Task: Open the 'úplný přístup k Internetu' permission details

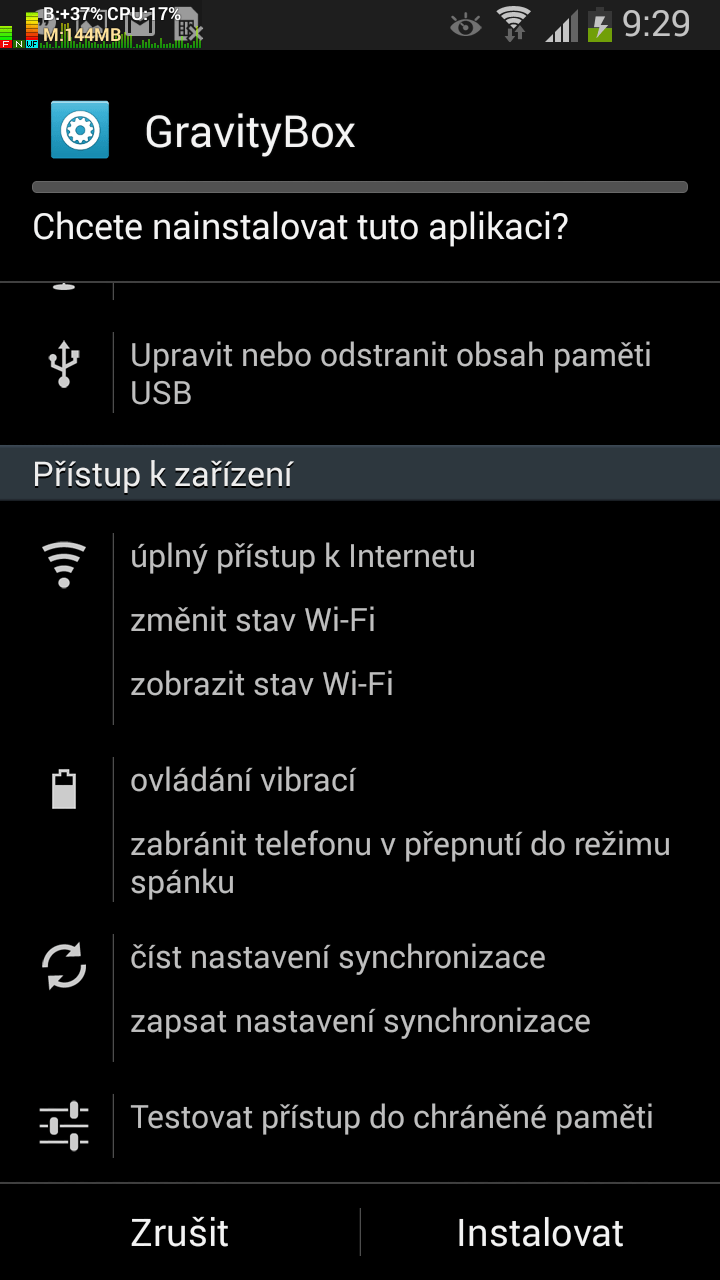Action: [303, 556]
